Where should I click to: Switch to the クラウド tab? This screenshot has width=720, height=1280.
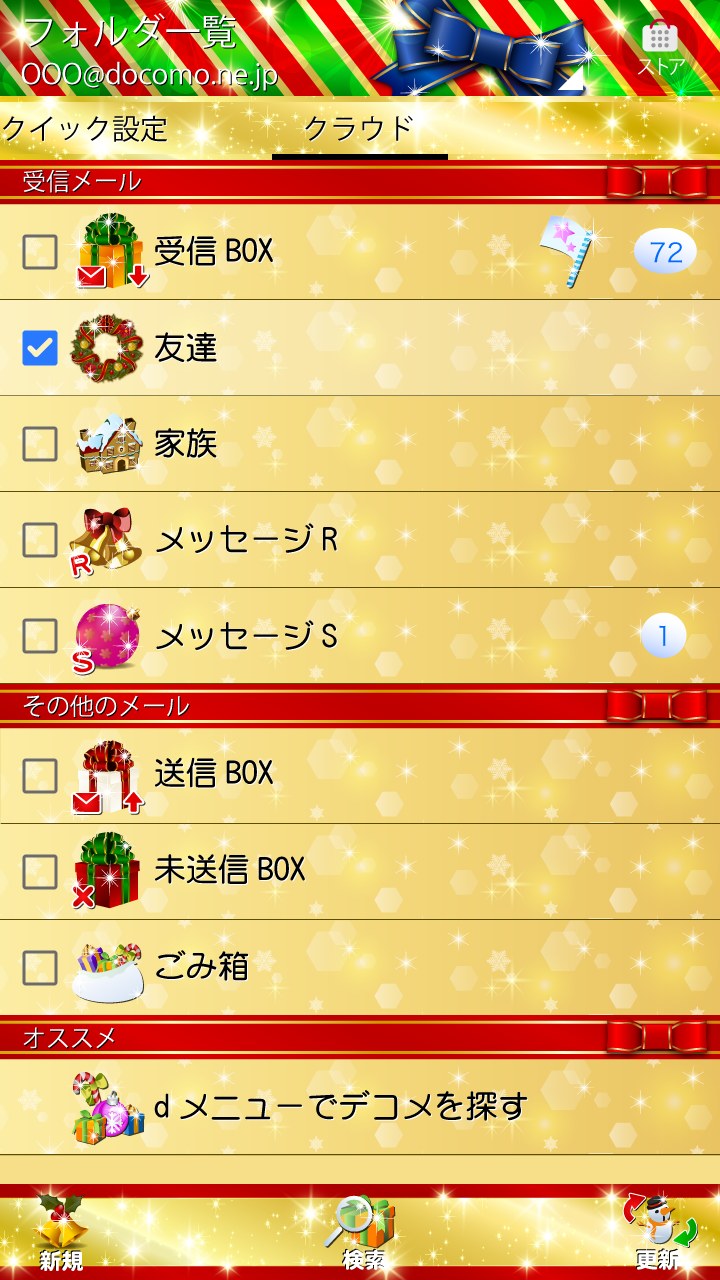(358, 129)
